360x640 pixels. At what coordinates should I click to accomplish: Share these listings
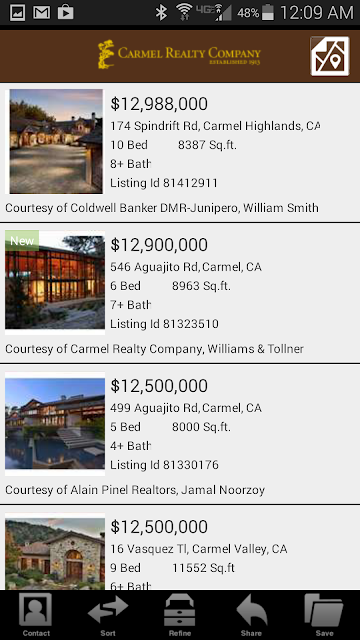coord(251,615)
